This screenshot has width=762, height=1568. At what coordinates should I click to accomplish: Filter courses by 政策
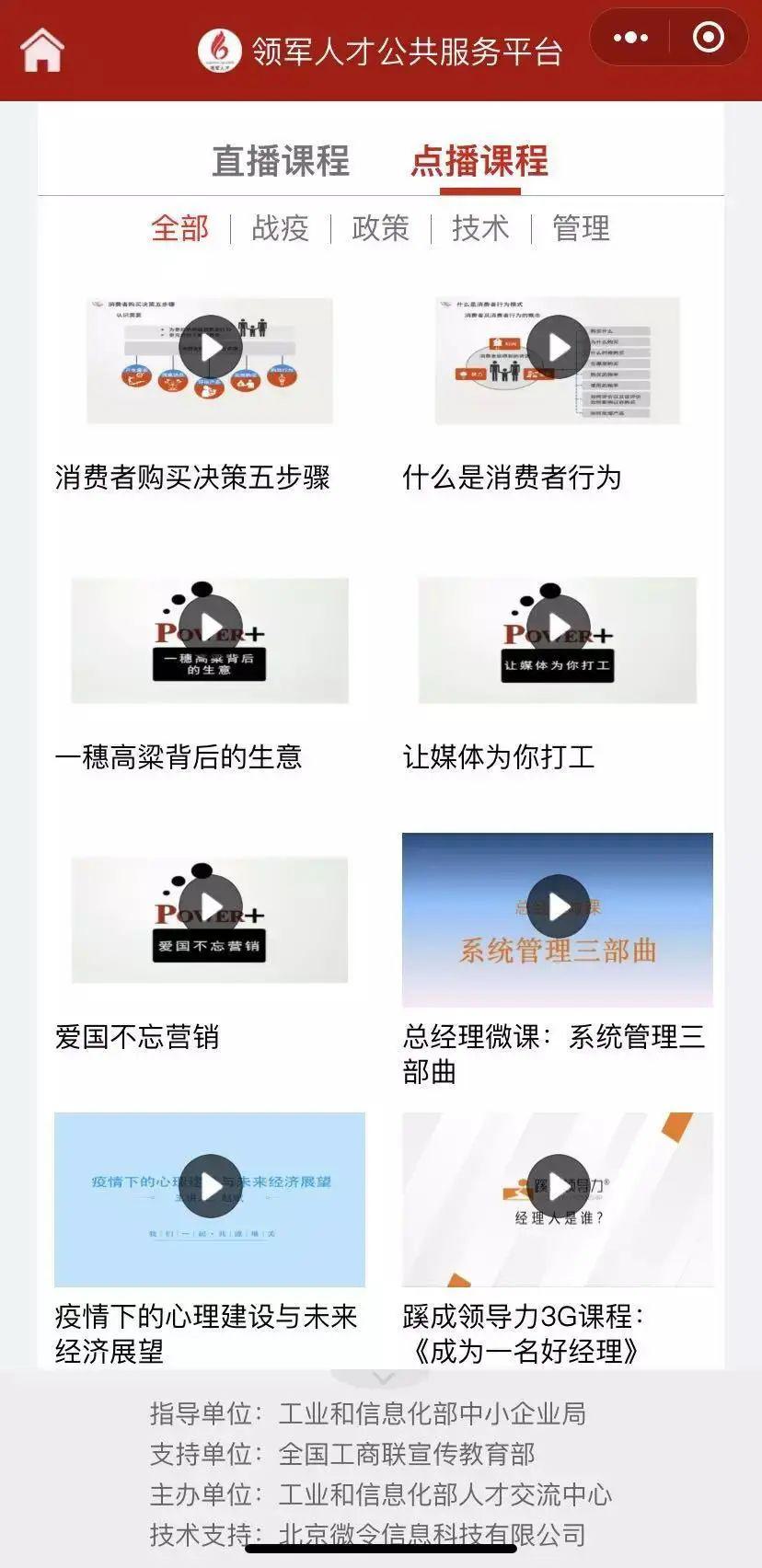click(380, 228)
